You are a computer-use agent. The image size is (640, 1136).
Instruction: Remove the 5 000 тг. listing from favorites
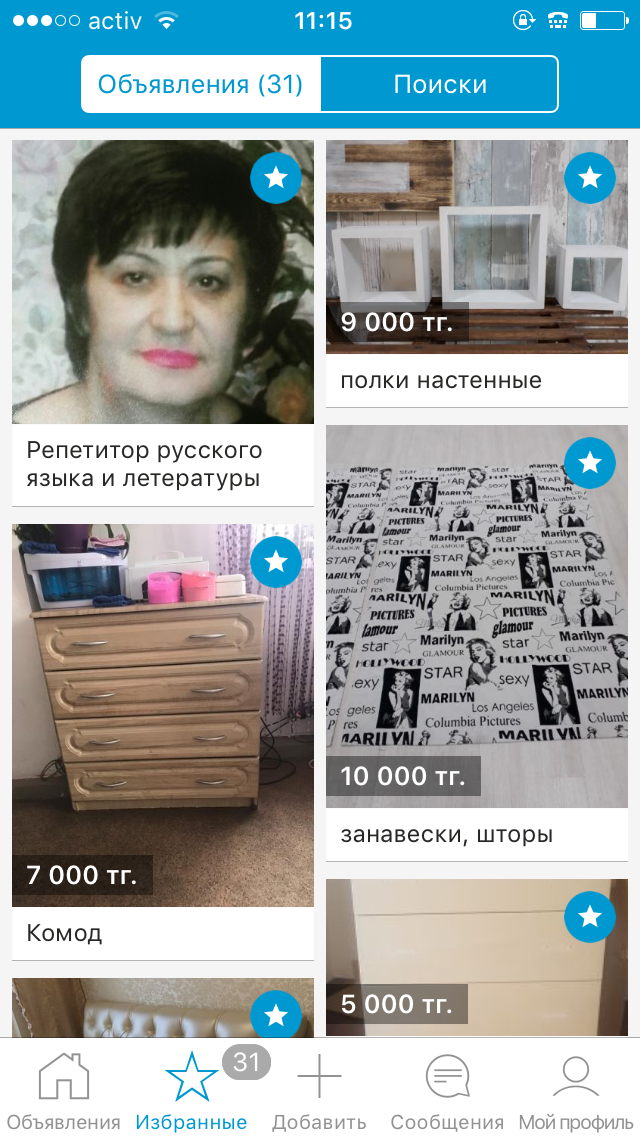coord(589,917)
